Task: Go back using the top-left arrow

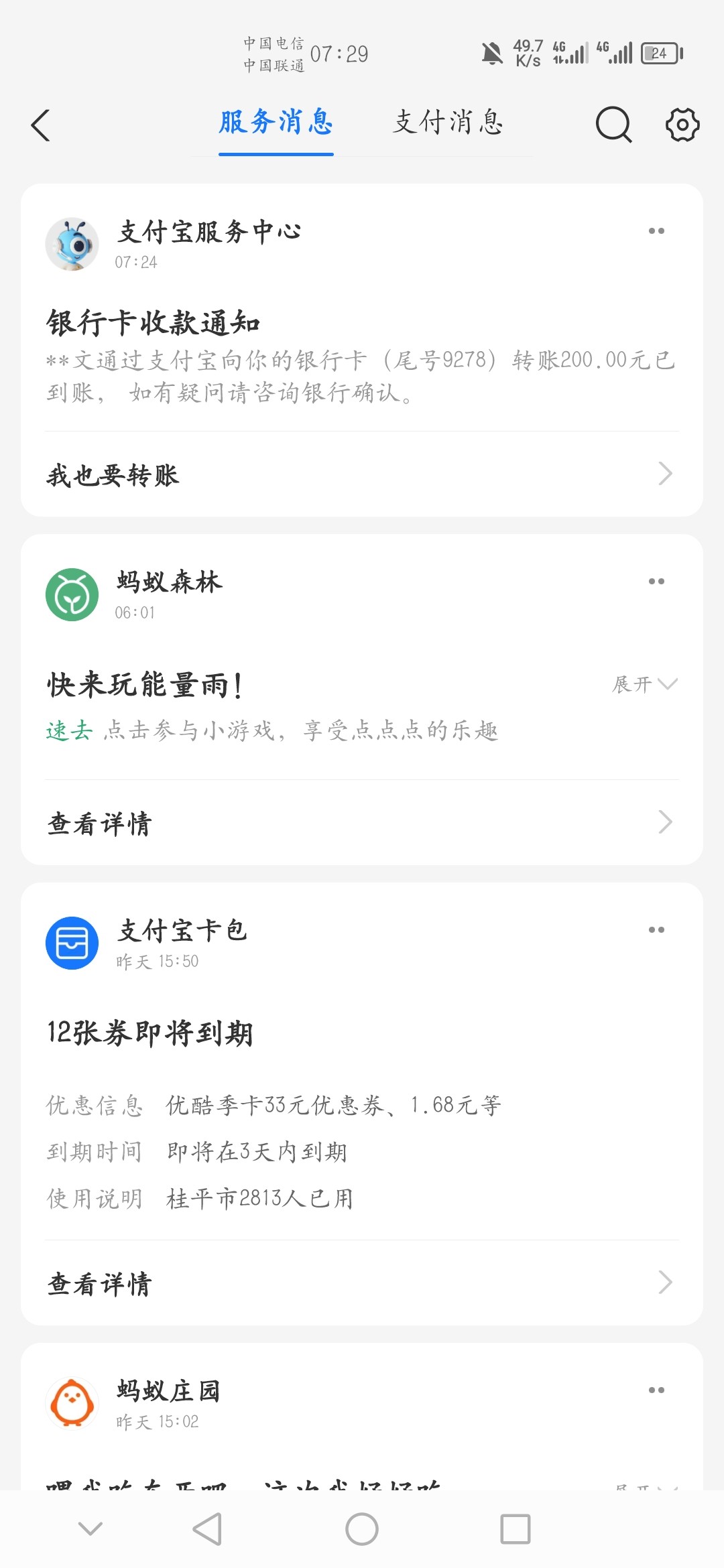Action: [41, 125]
